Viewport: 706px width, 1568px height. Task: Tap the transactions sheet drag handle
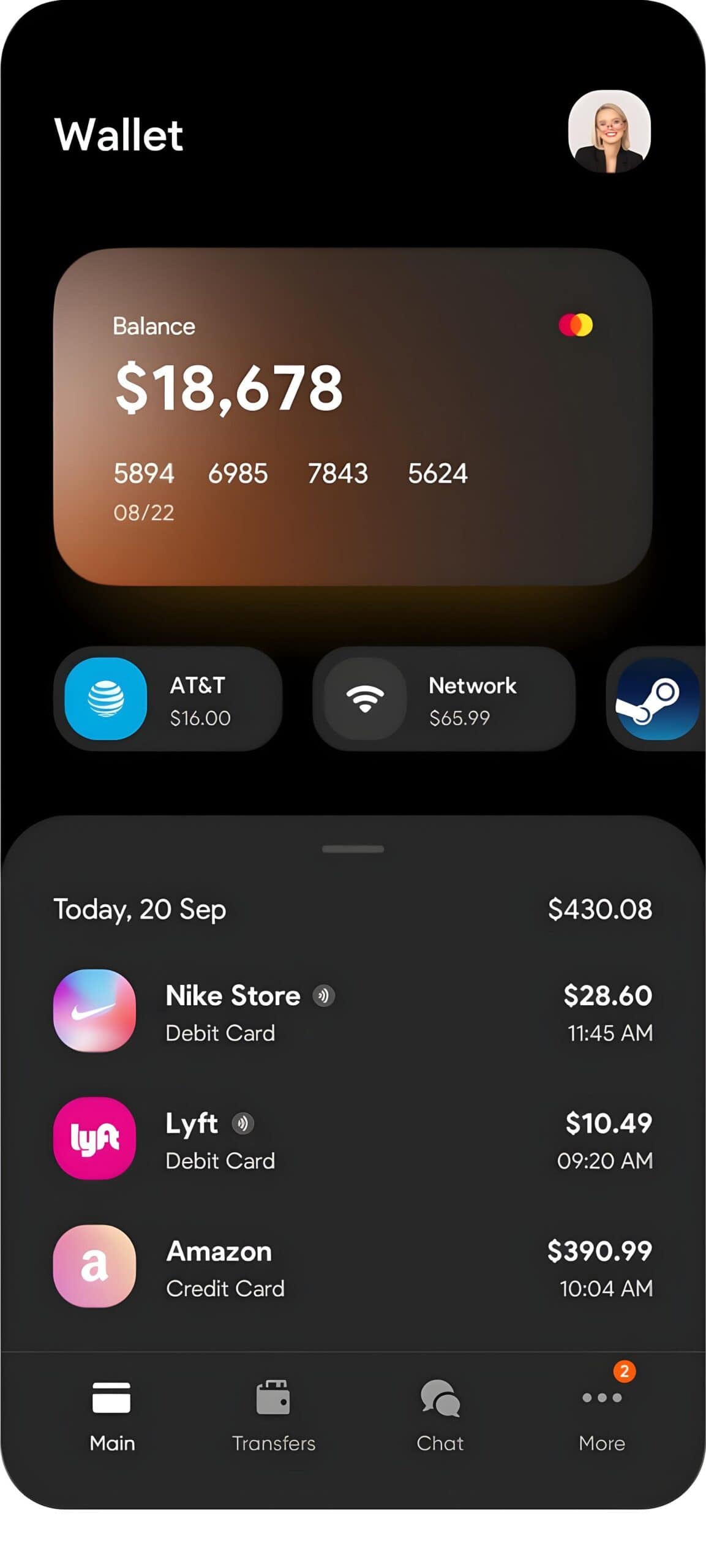(x=353, y=849)
